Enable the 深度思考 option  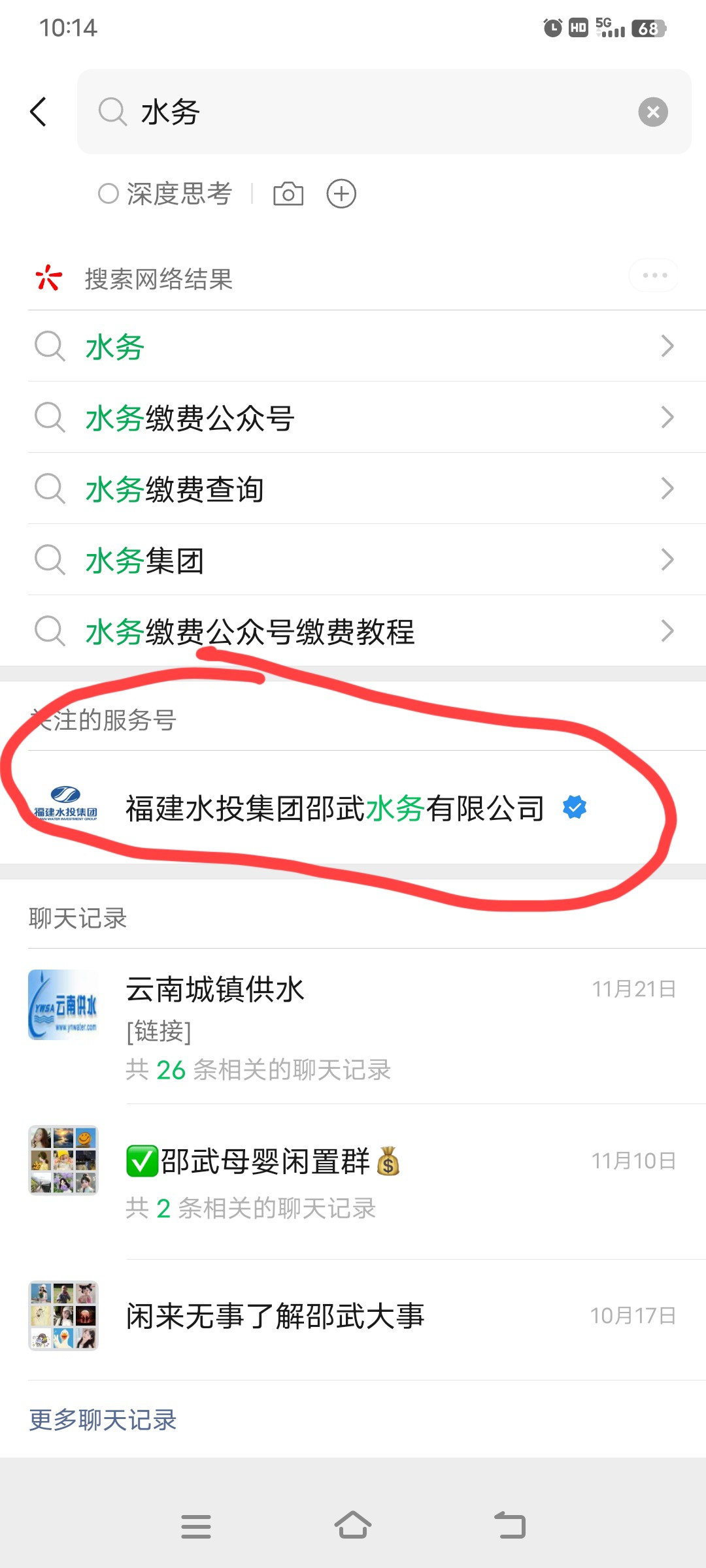pyautogui.click(x=165, y=194)
